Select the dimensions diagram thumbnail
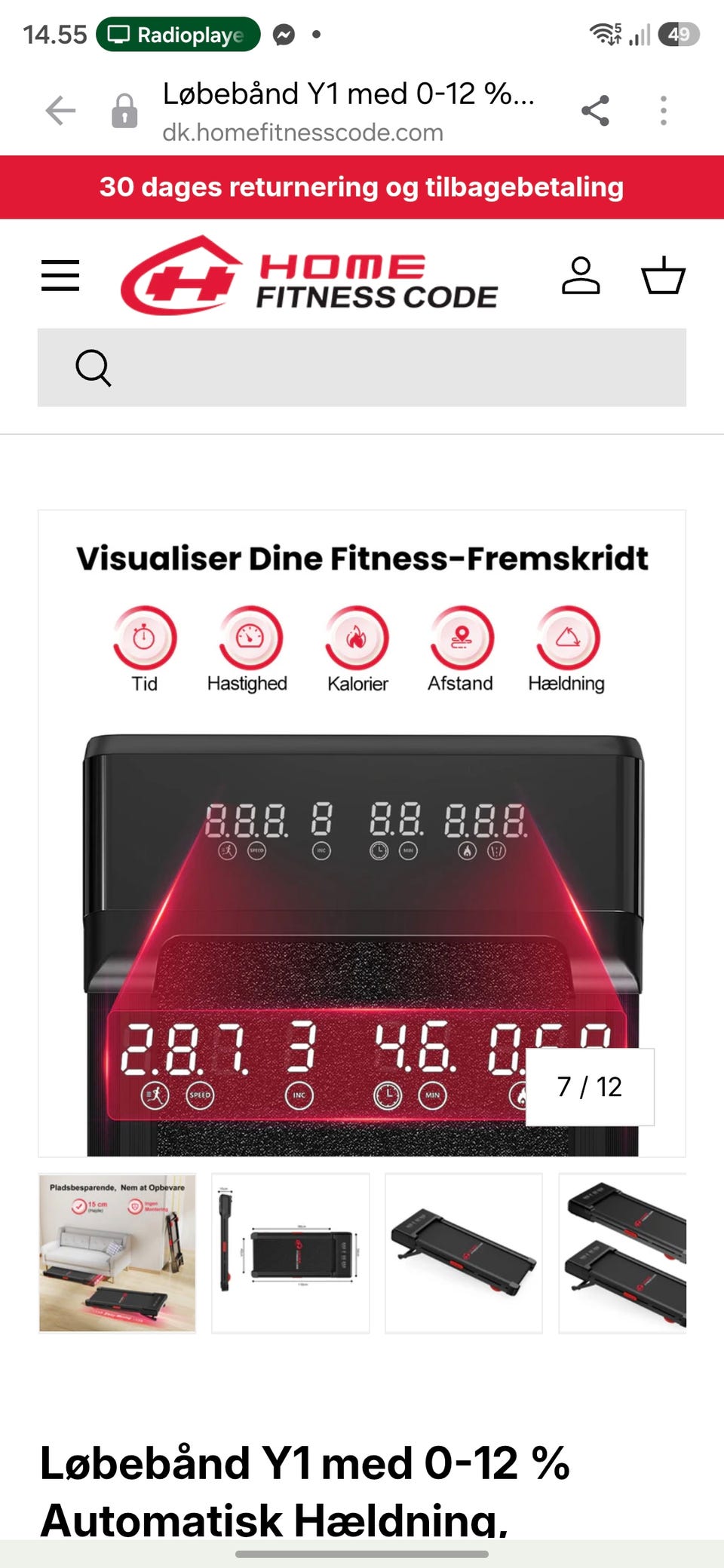Screen dimensions: 724x1568 coord(290,1253)
